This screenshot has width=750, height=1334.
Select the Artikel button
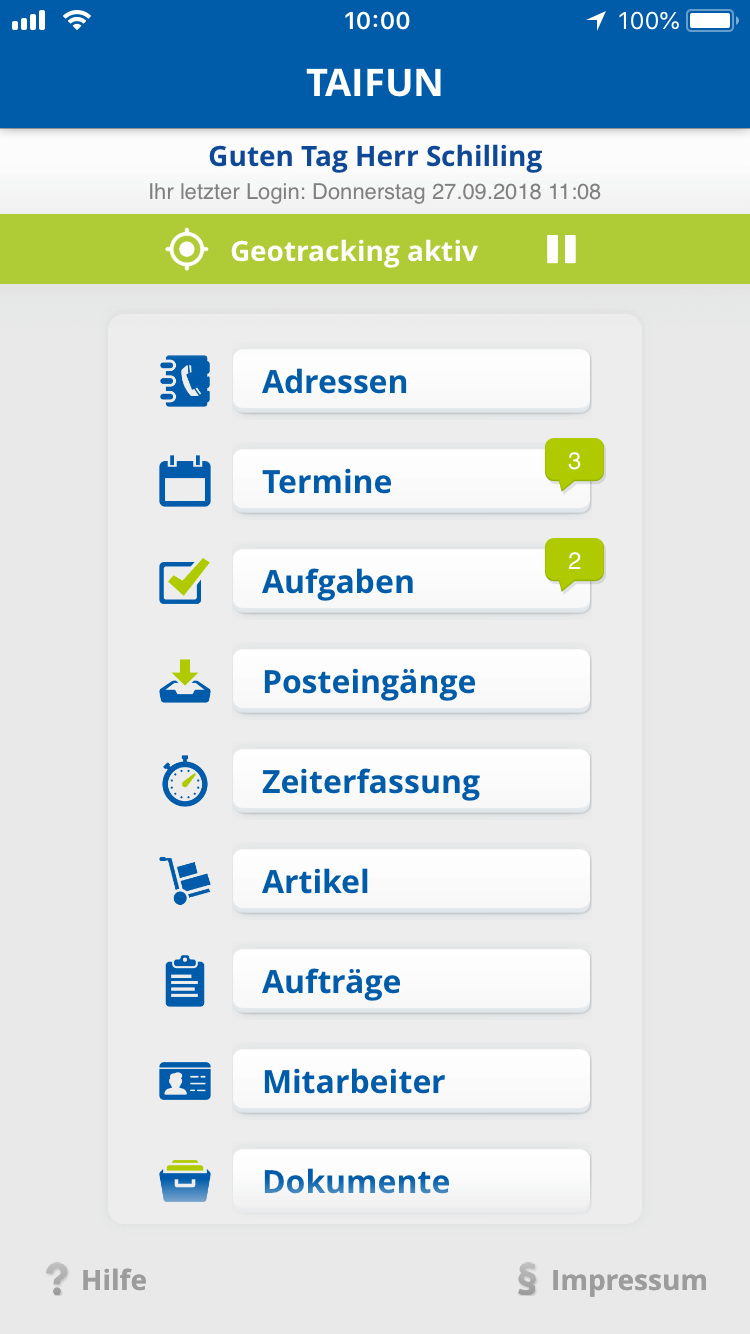411,881
